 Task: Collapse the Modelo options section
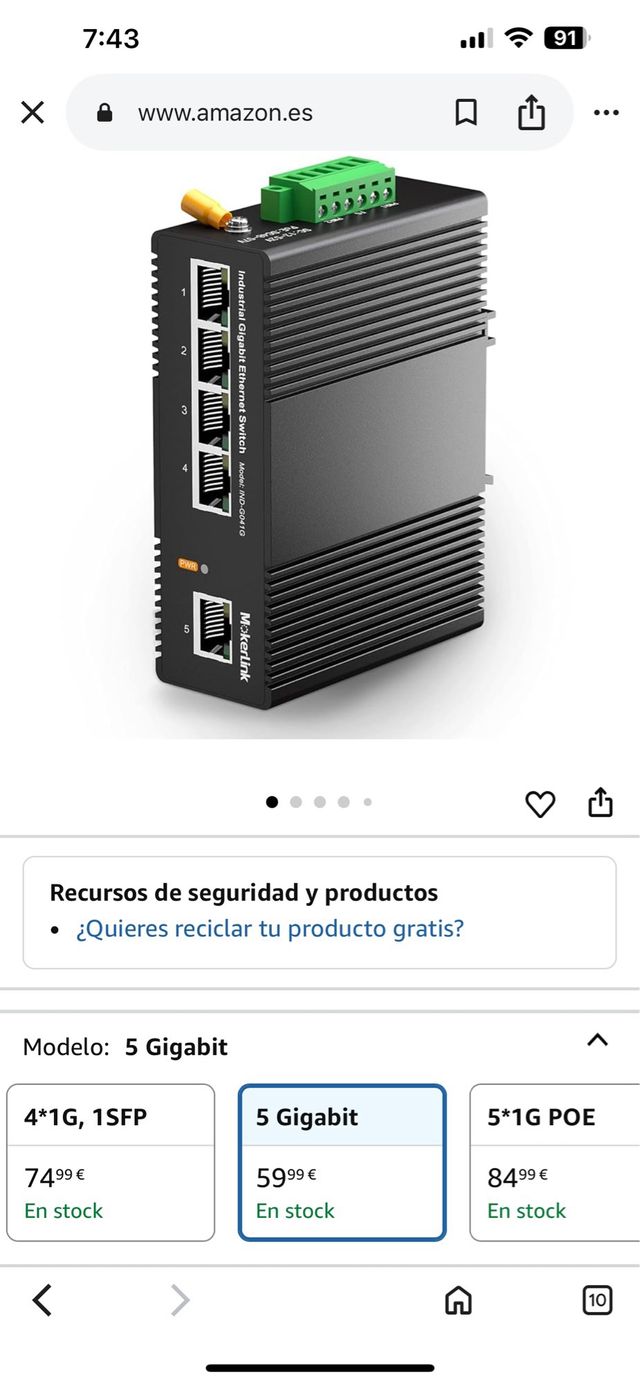(x=597, y=1040)
